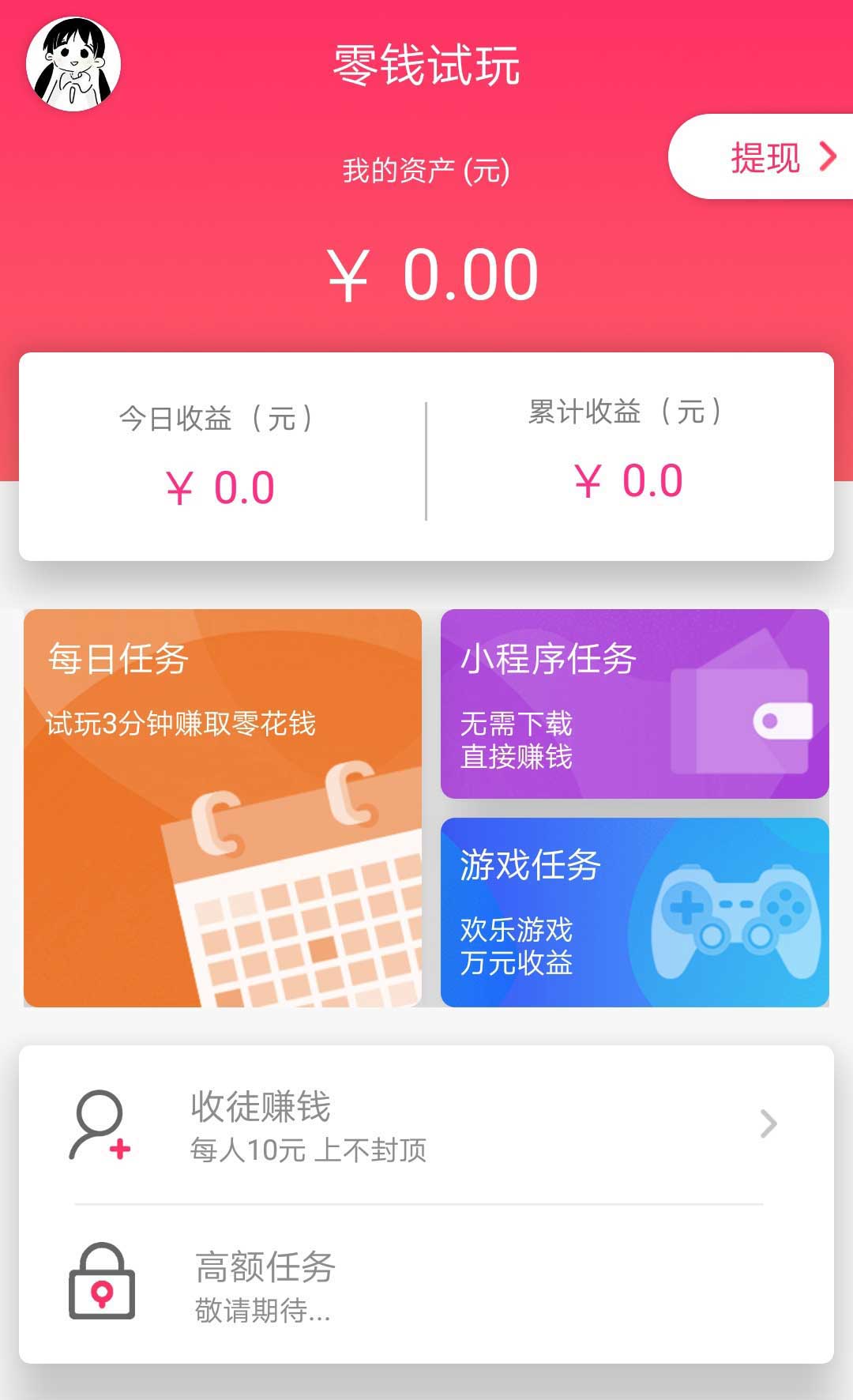Open the 游戏任务 game tasks card
Screen dimensions: 853x1400
(634, 912)
